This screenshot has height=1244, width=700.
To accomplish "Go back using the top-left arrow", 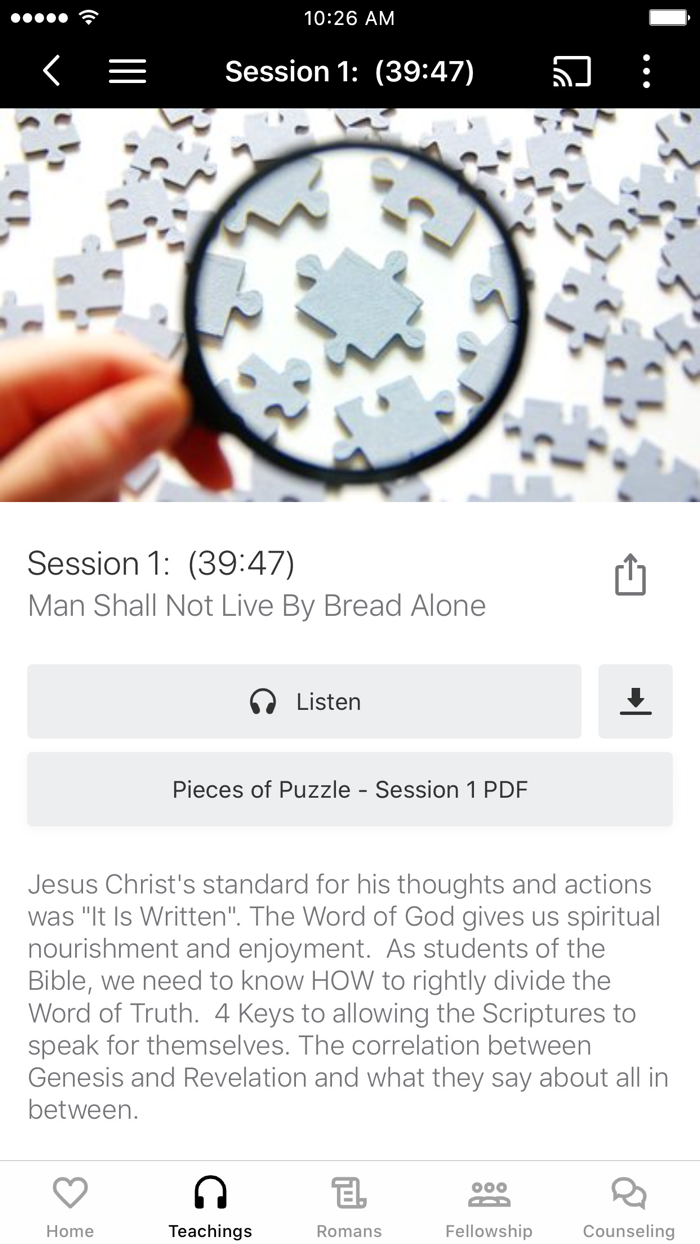I will coord(52,71).
